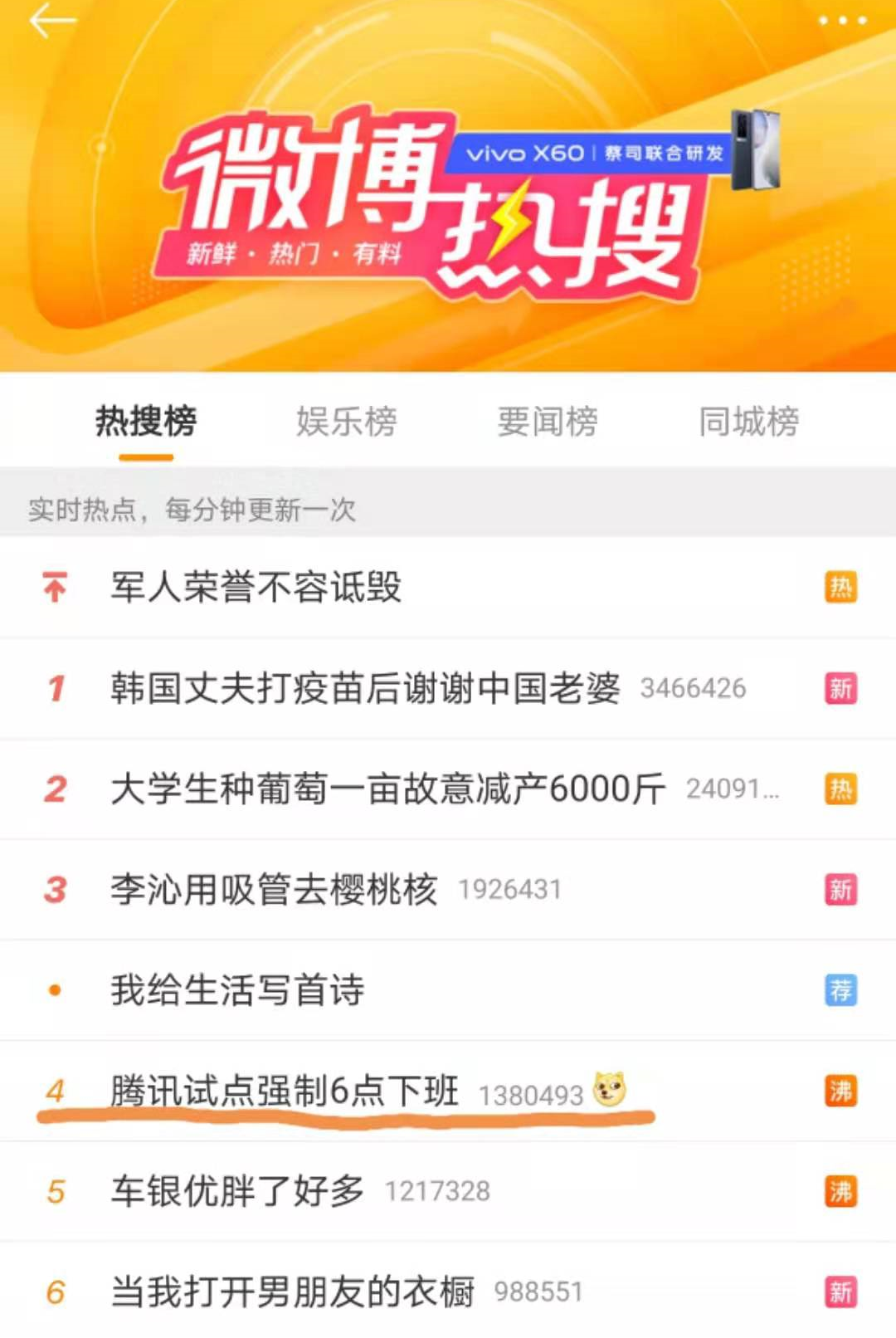The image size is (896, 1338).
Task: Open pinned topic 军人荣誉不容诋毁
Action: [256, 588]
